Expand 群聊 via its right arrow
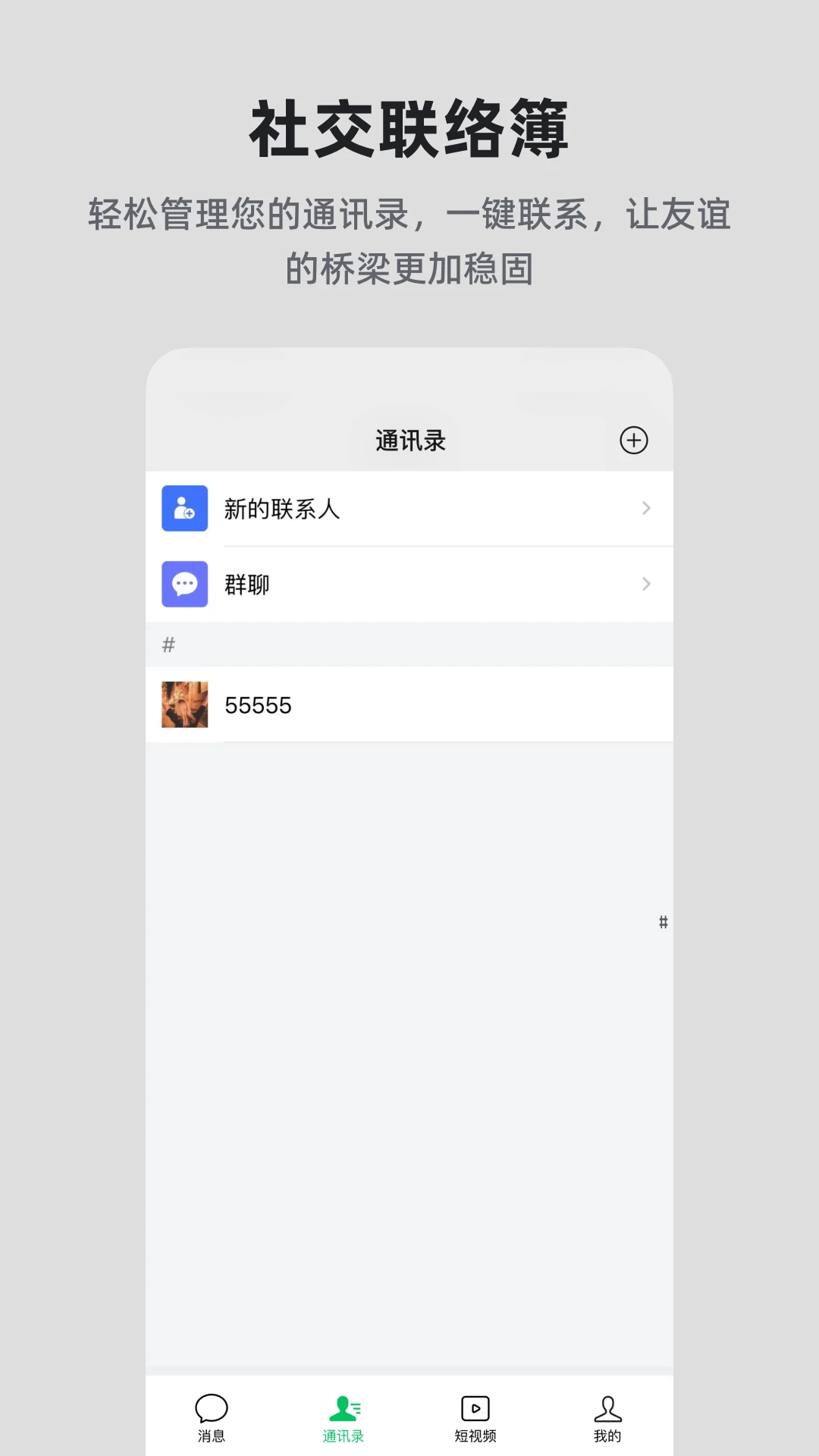The width and height of the screenshot is (819, 1456). (x=646, y=584)
